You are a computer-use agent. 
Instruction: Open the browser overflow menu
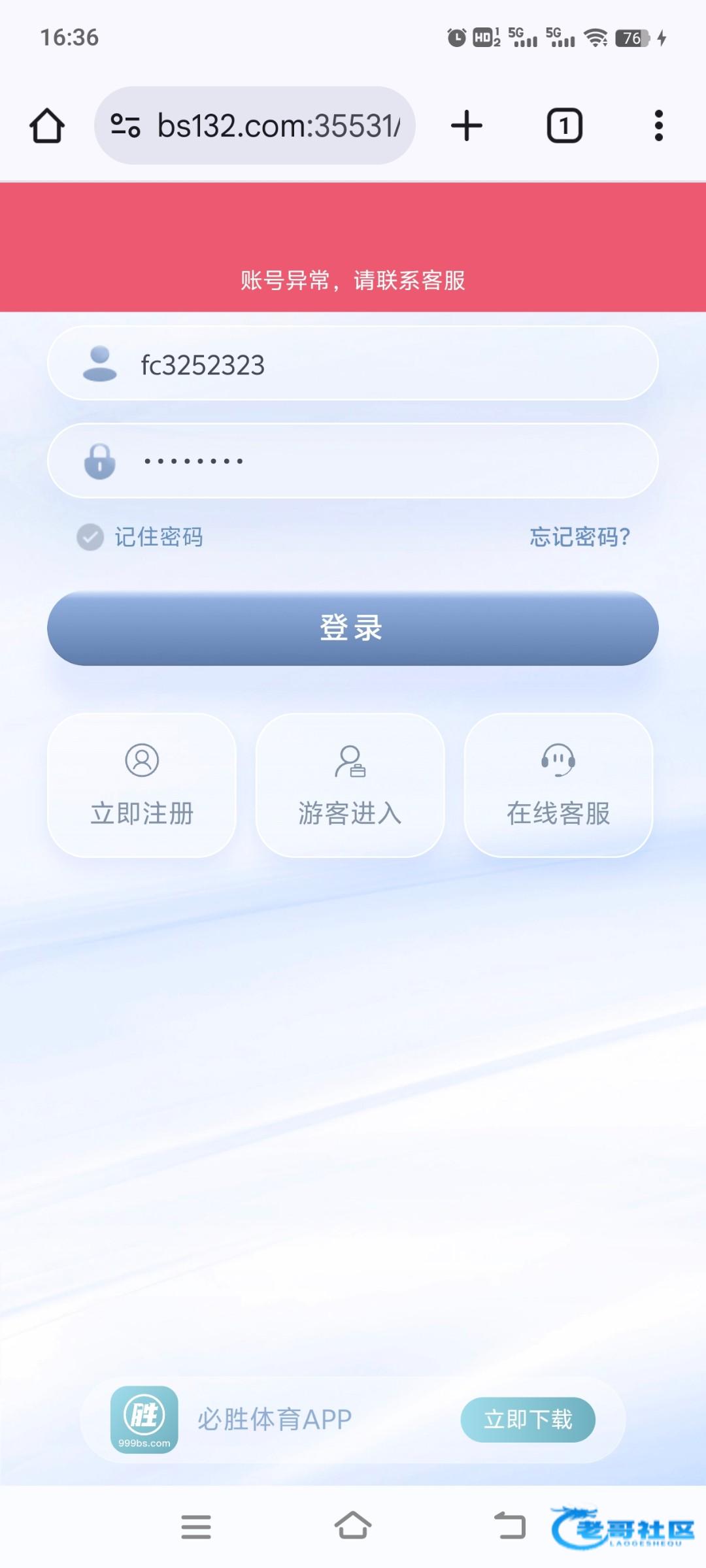pos(658,125)
